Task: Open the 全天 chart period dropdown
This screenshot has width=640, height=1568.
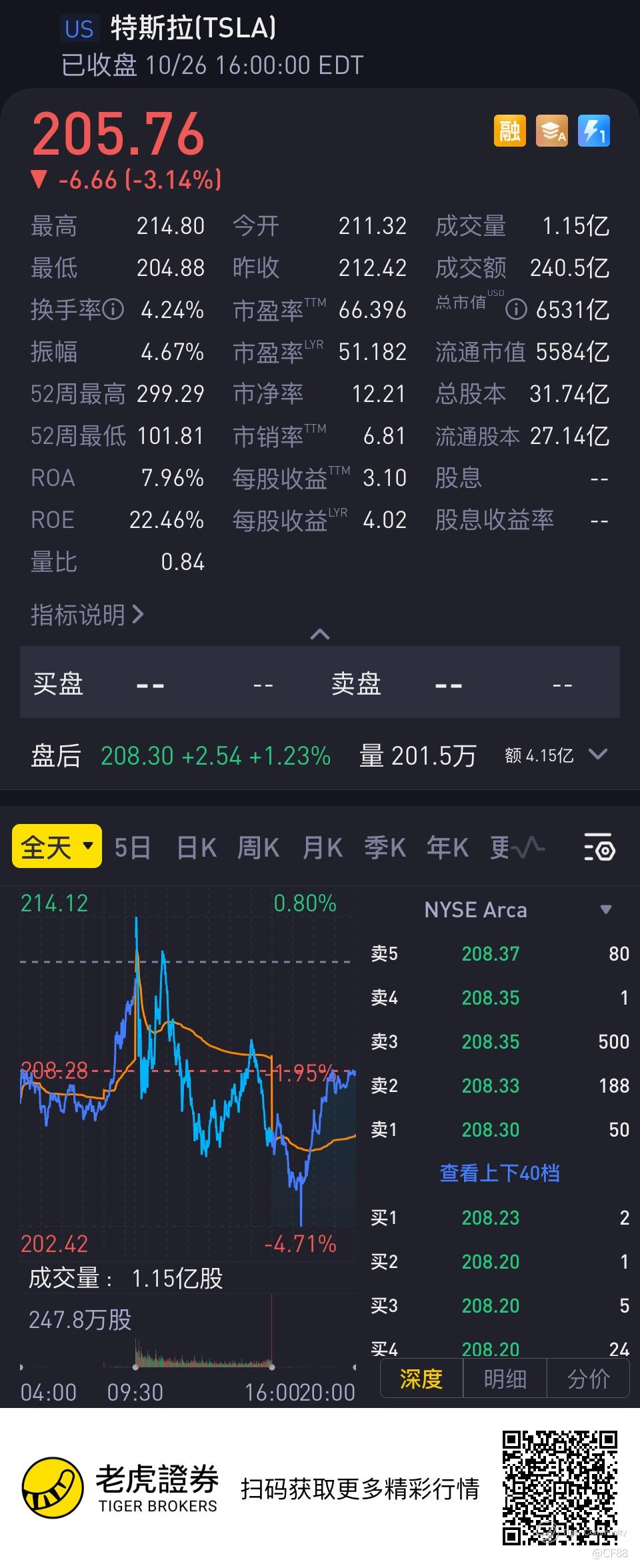Action: point(57,847)
